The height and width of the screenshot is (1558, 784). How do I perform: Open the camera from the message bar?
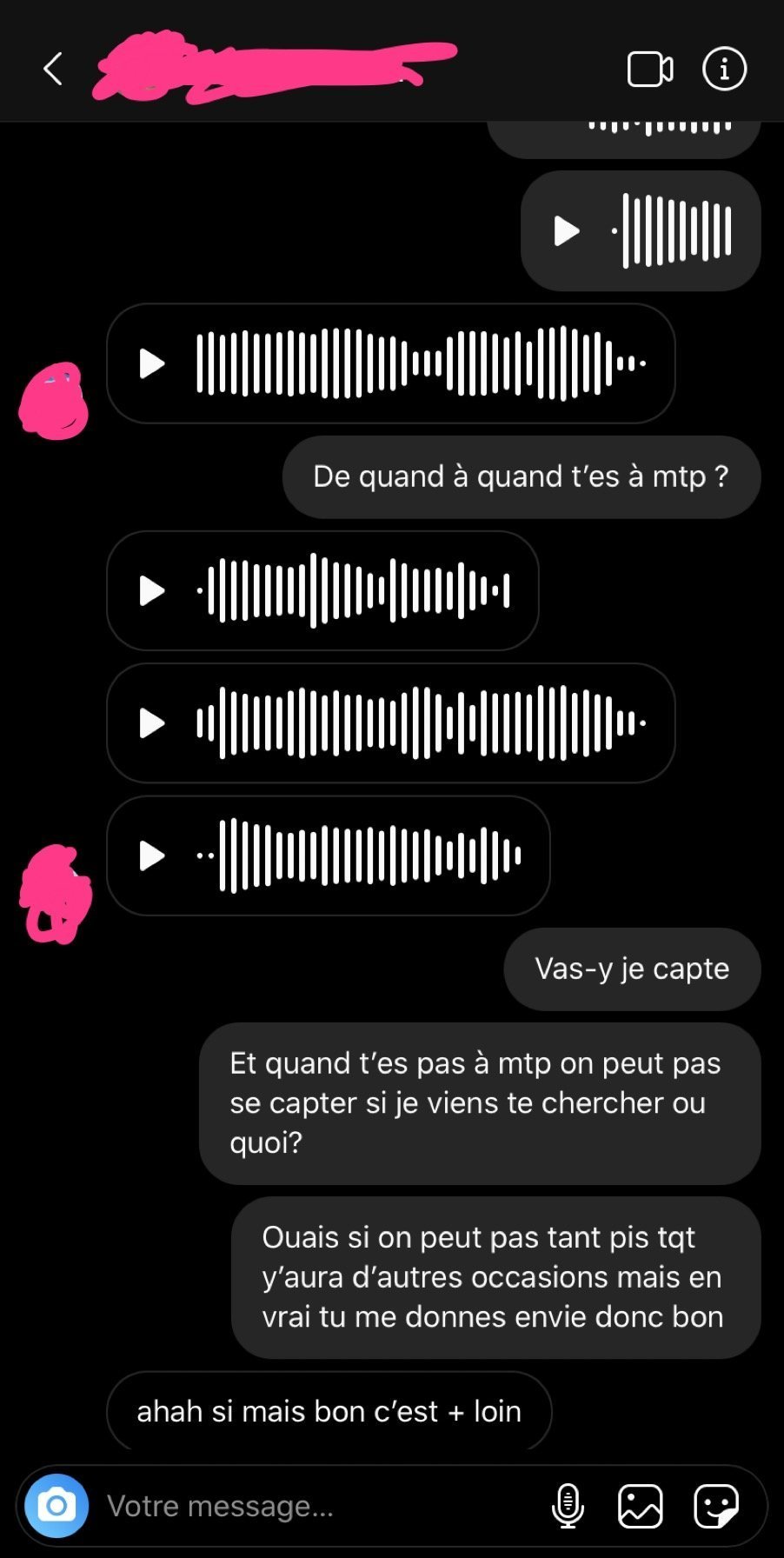pyautogui.click(x=57, y=1505)
